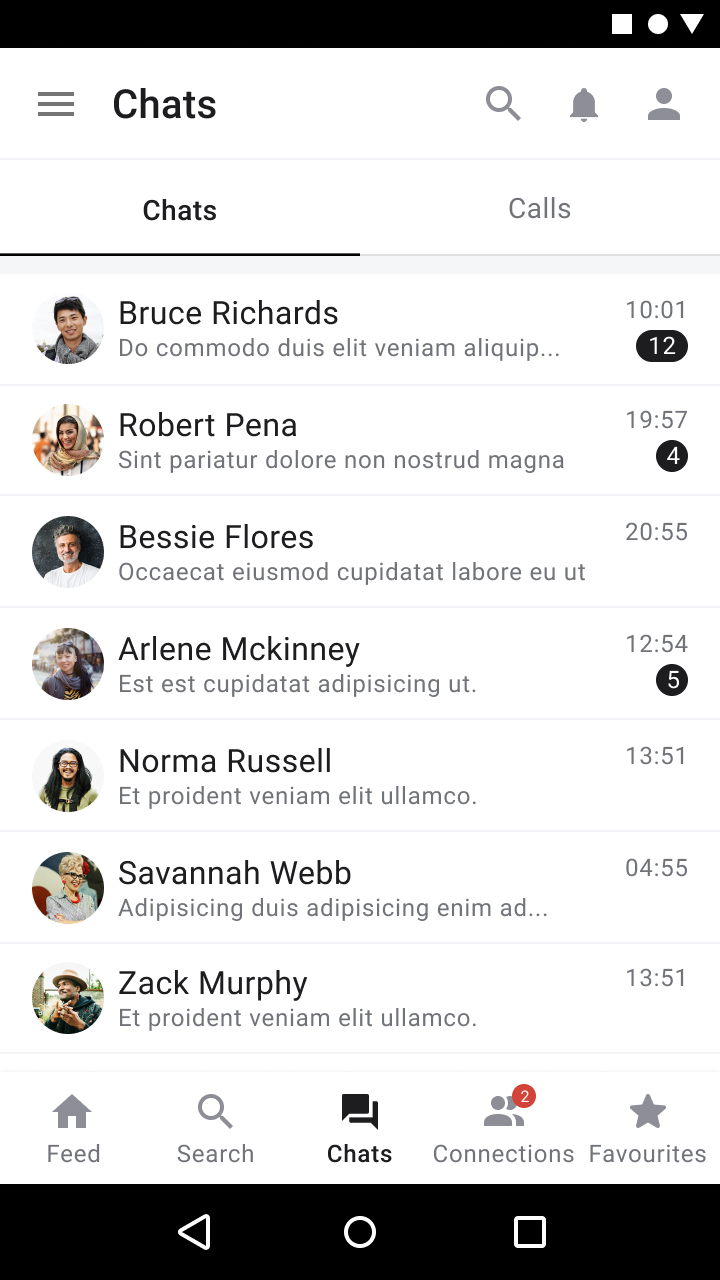Open the chat with Bruce Richards

pos(360,329)
